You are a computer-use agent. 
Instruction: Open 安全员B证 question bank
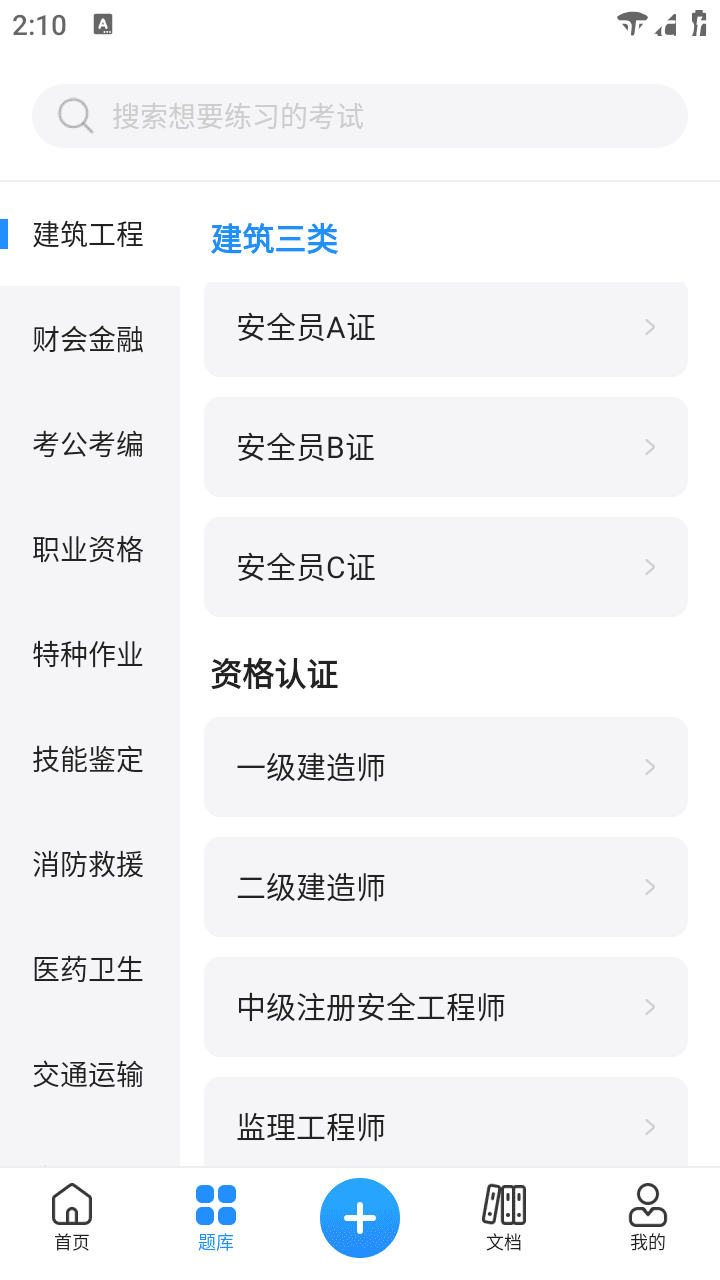pyautogui.click(x=445, y=447)
